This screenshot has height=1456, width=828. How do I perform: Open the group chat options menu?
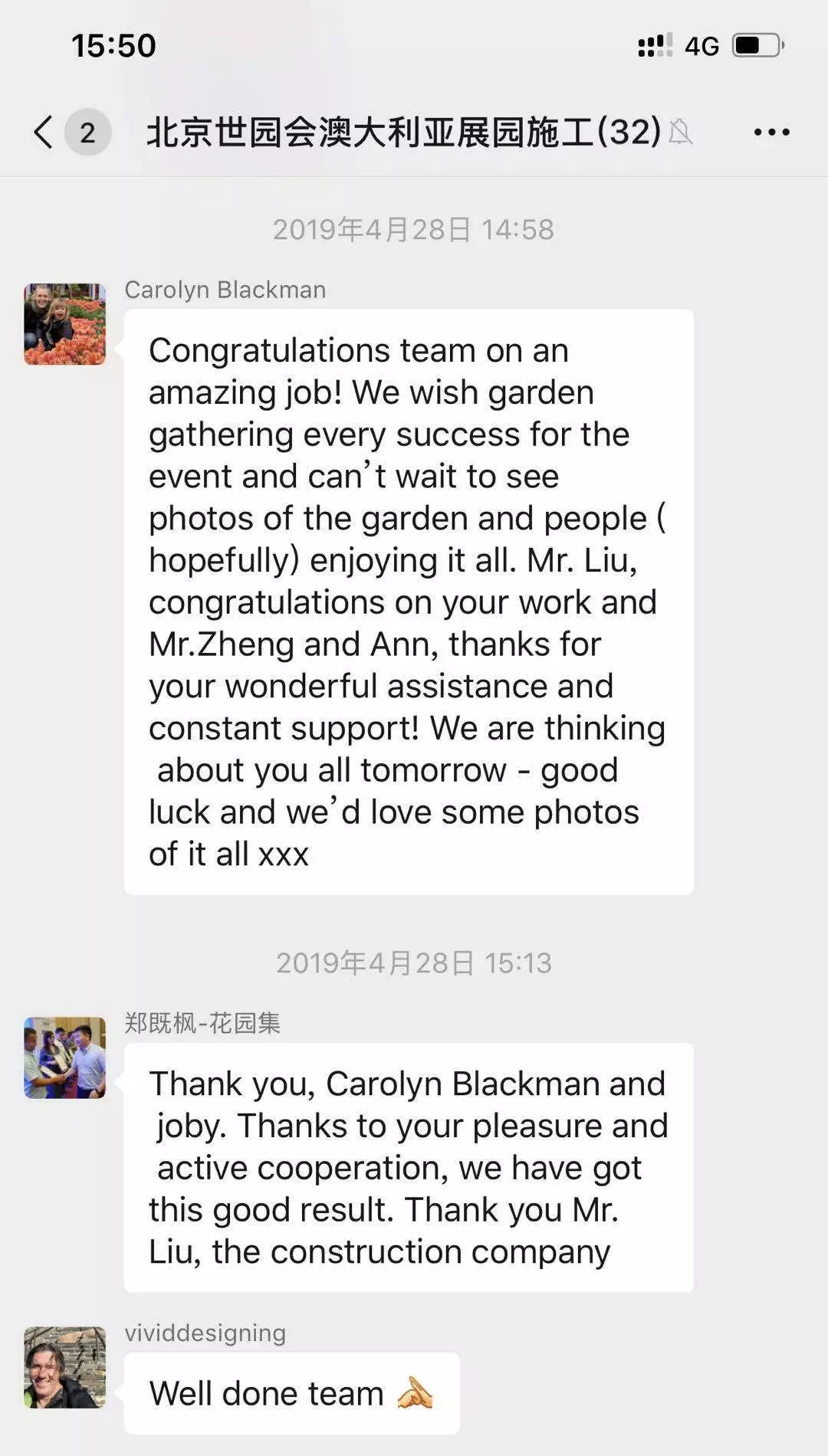pyautogui.click(x=771, y=132)
